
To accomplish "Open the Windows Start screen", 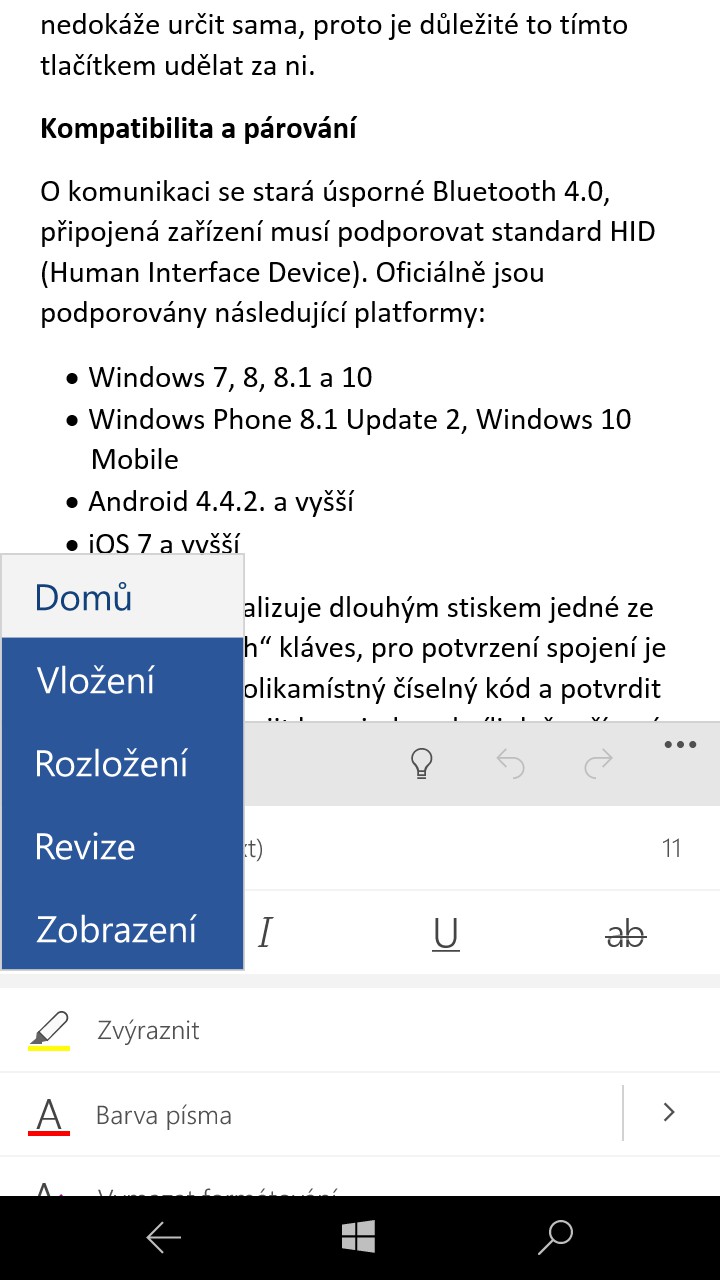I will (358, 1237).
